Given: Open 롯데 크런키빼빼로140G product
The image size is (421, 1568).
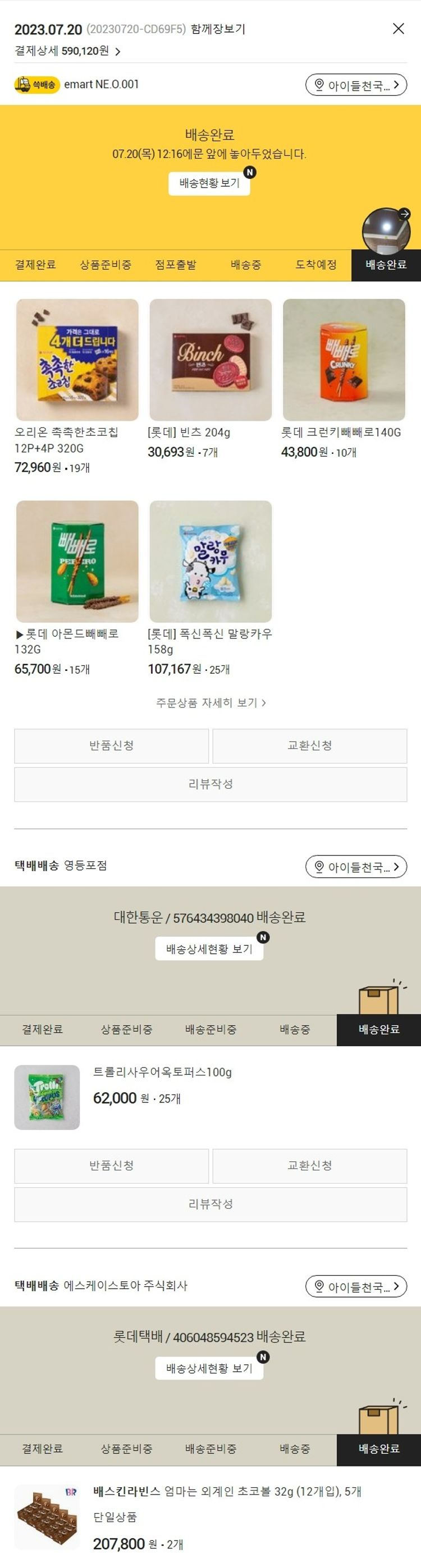Looking at the screenshot, I should (x=344, y=360).
